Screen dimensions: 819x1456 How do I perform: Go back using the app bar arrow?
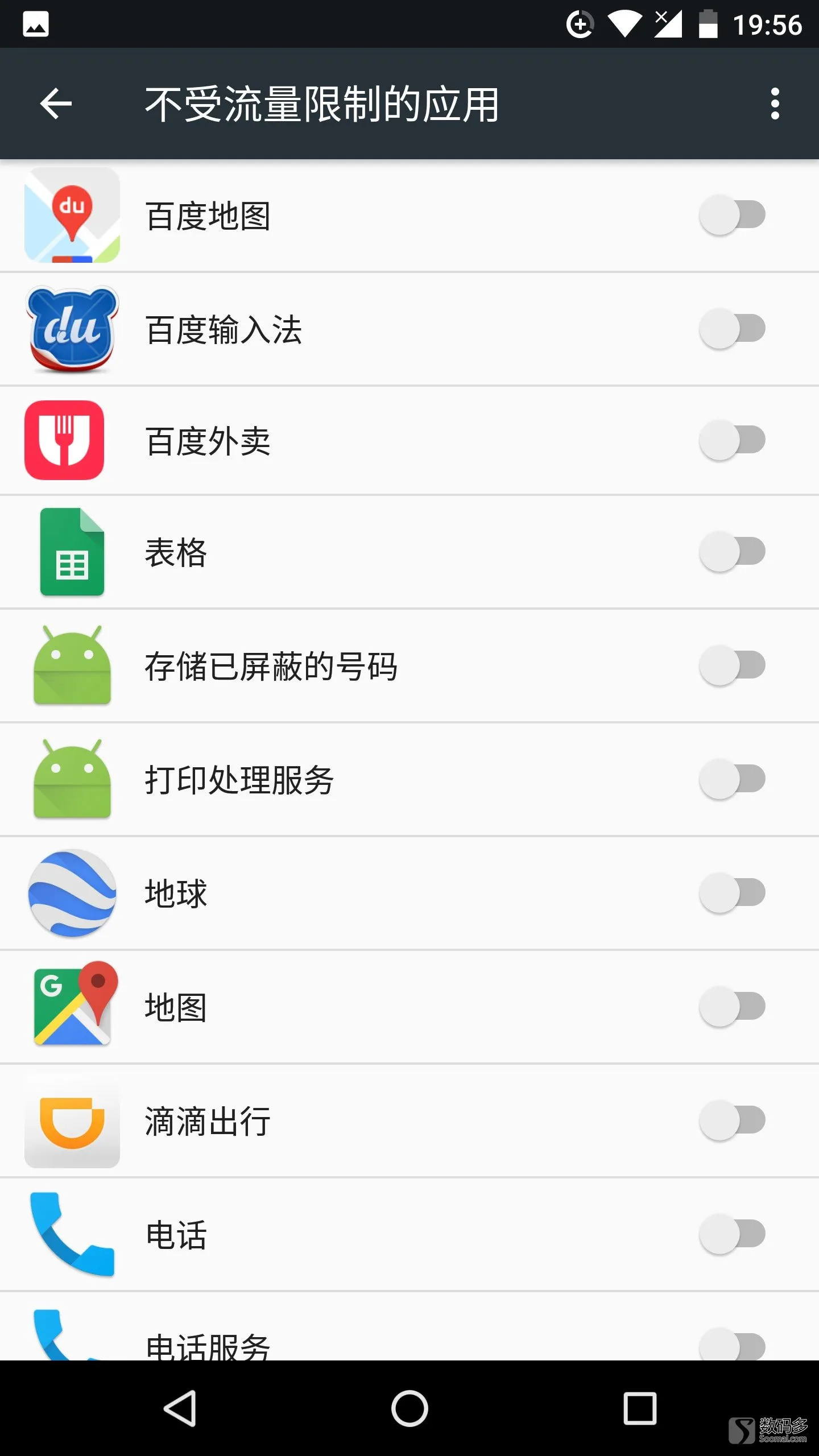click(x=56, y=104)
